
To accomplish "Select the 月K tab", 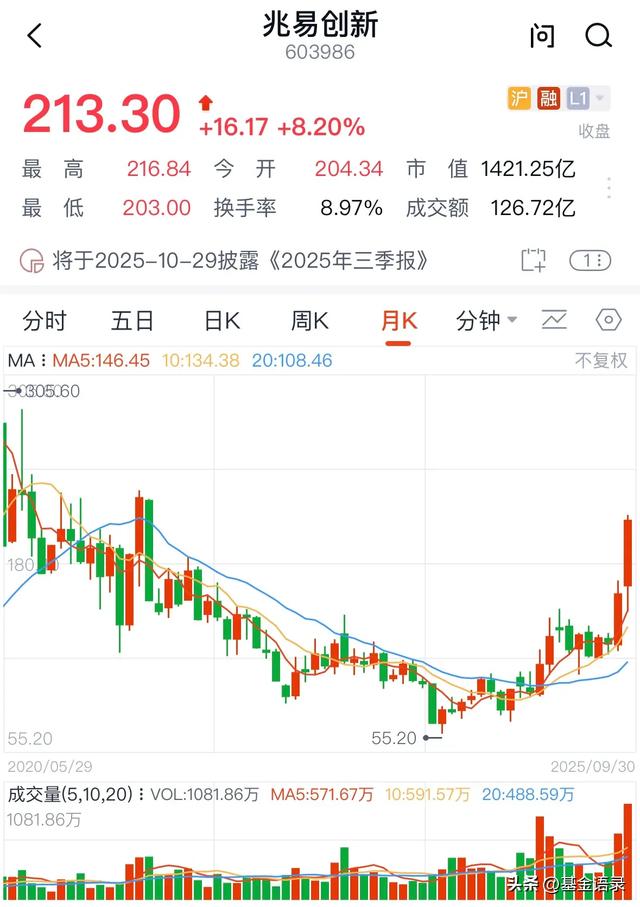I will click(x=399, y=321).
